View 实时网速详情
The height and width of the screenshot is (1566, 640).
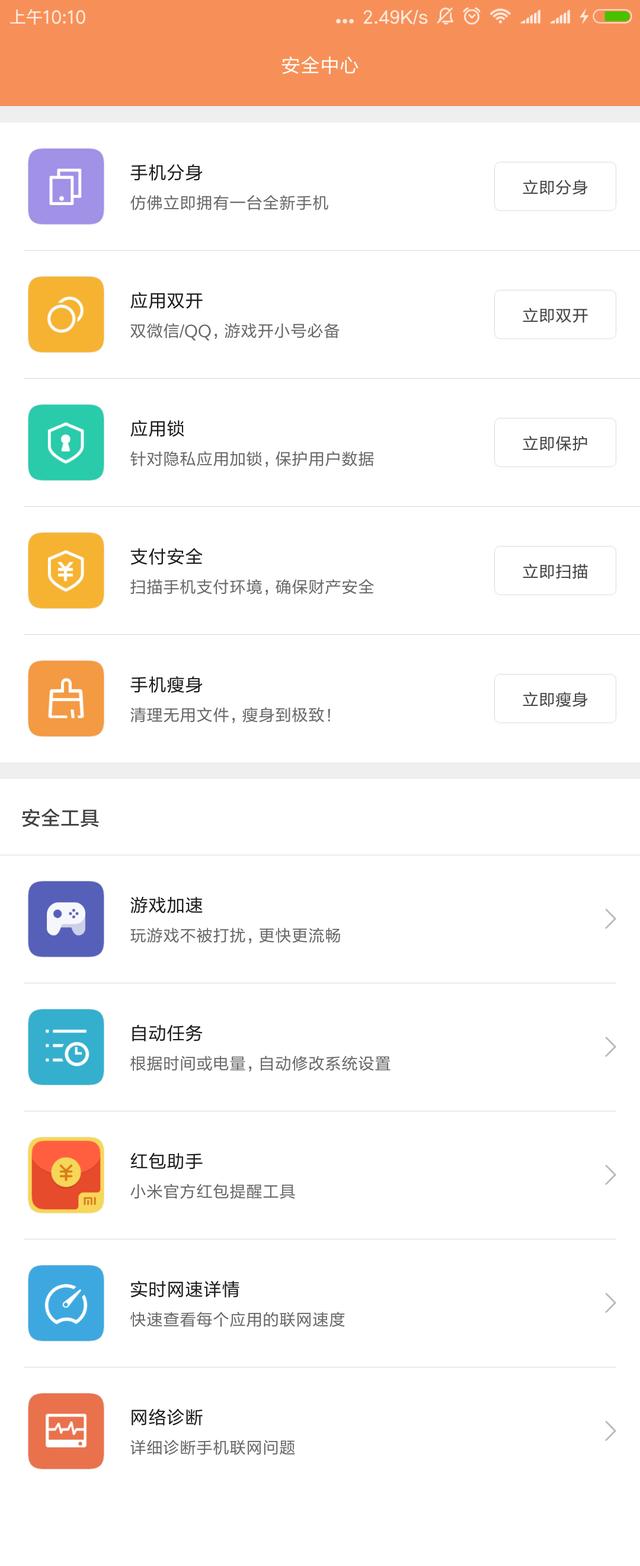[x=320, y=1303]
